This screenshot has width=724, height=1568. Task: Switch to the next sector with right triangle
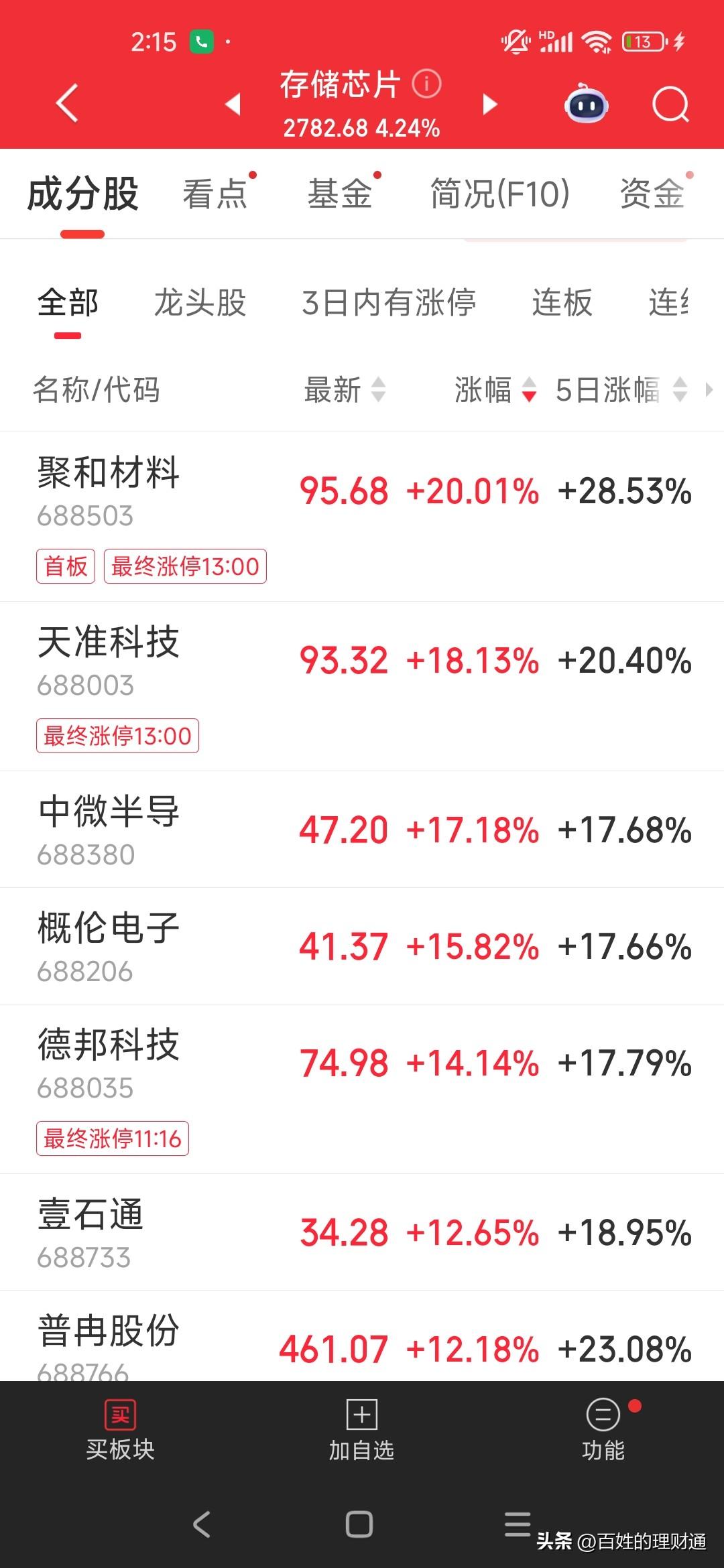click(490, 104)
